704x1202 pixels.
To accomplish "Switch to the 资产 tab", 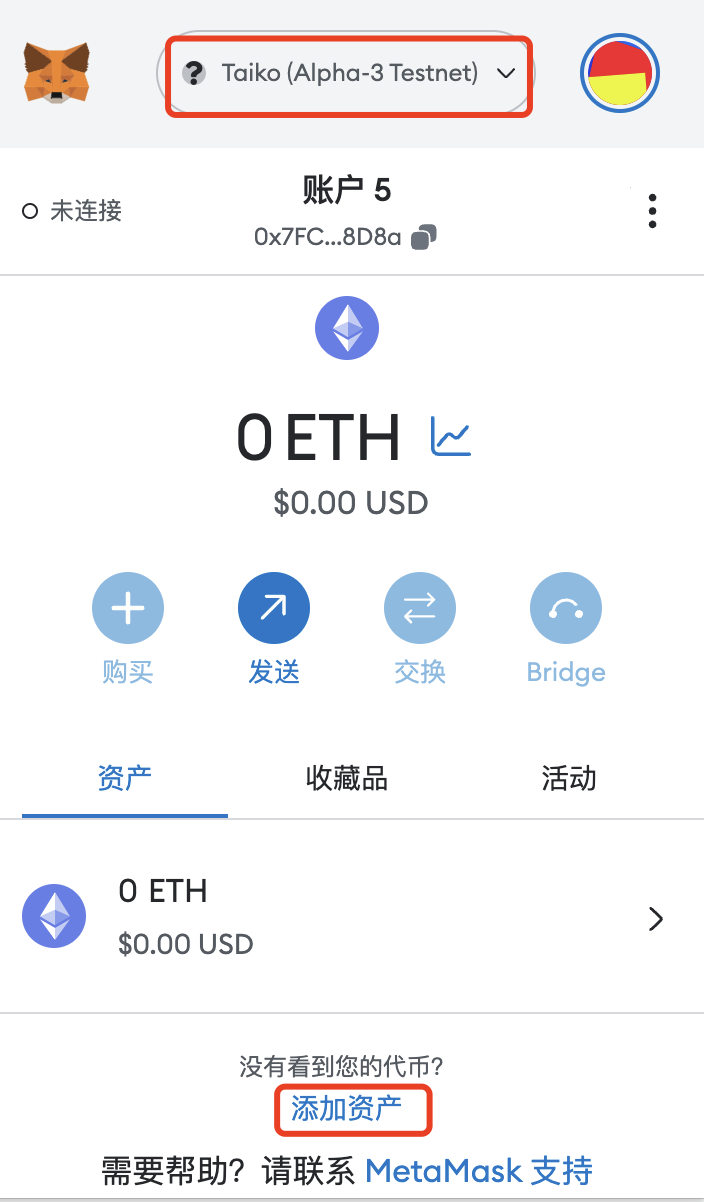I will (125, 778).
